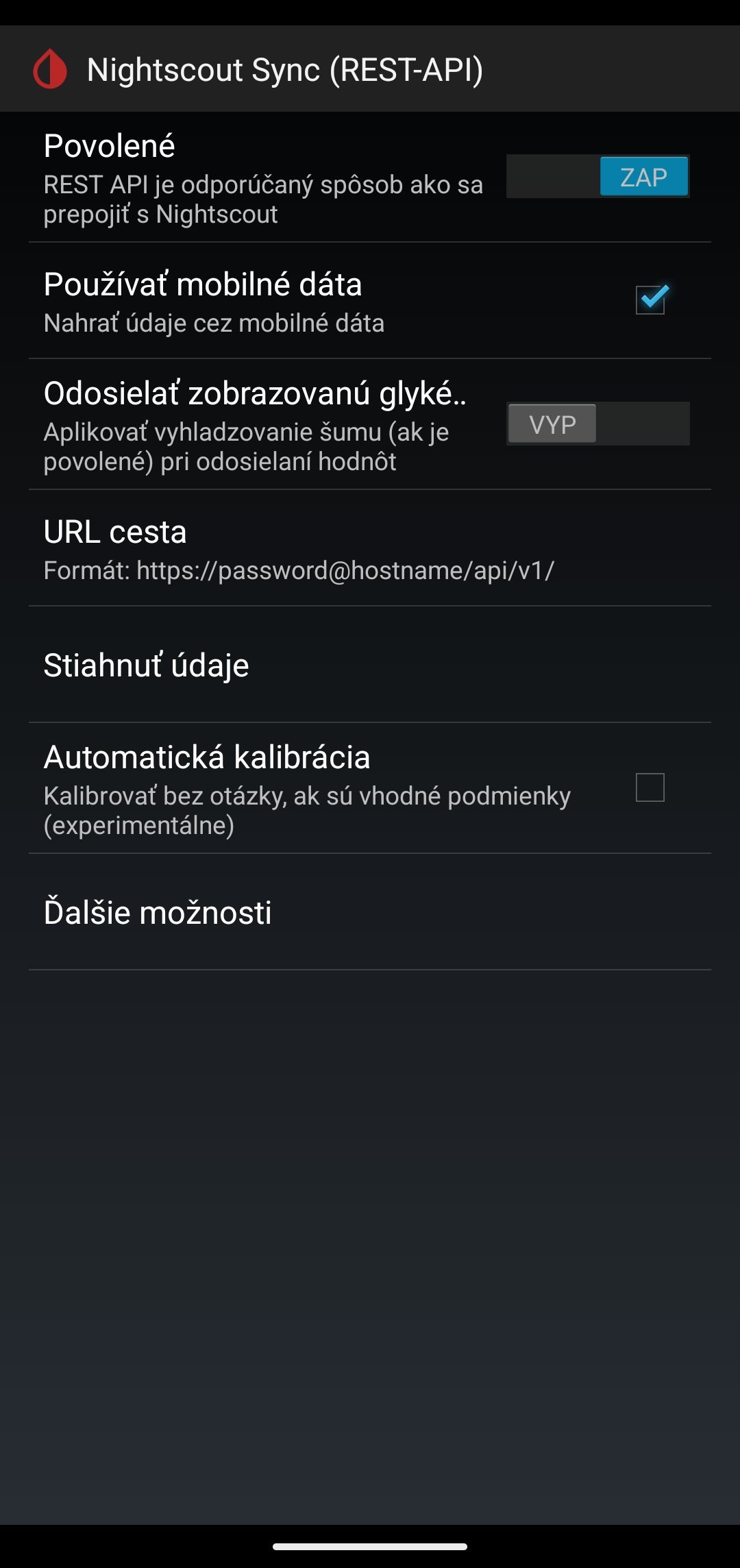Open Stiahnuť údaje options

coord(370,665)
